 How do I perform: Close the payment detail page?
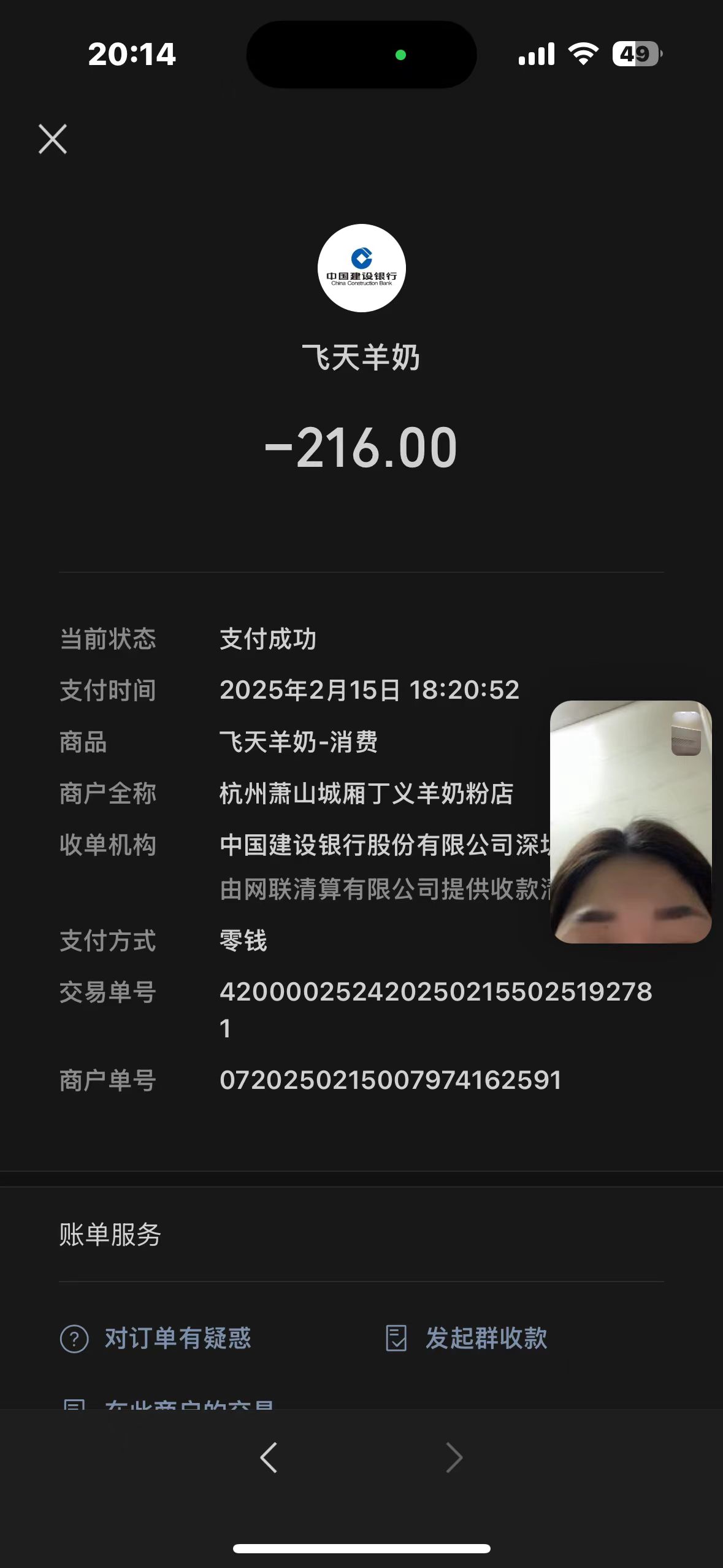pos(53,139)
